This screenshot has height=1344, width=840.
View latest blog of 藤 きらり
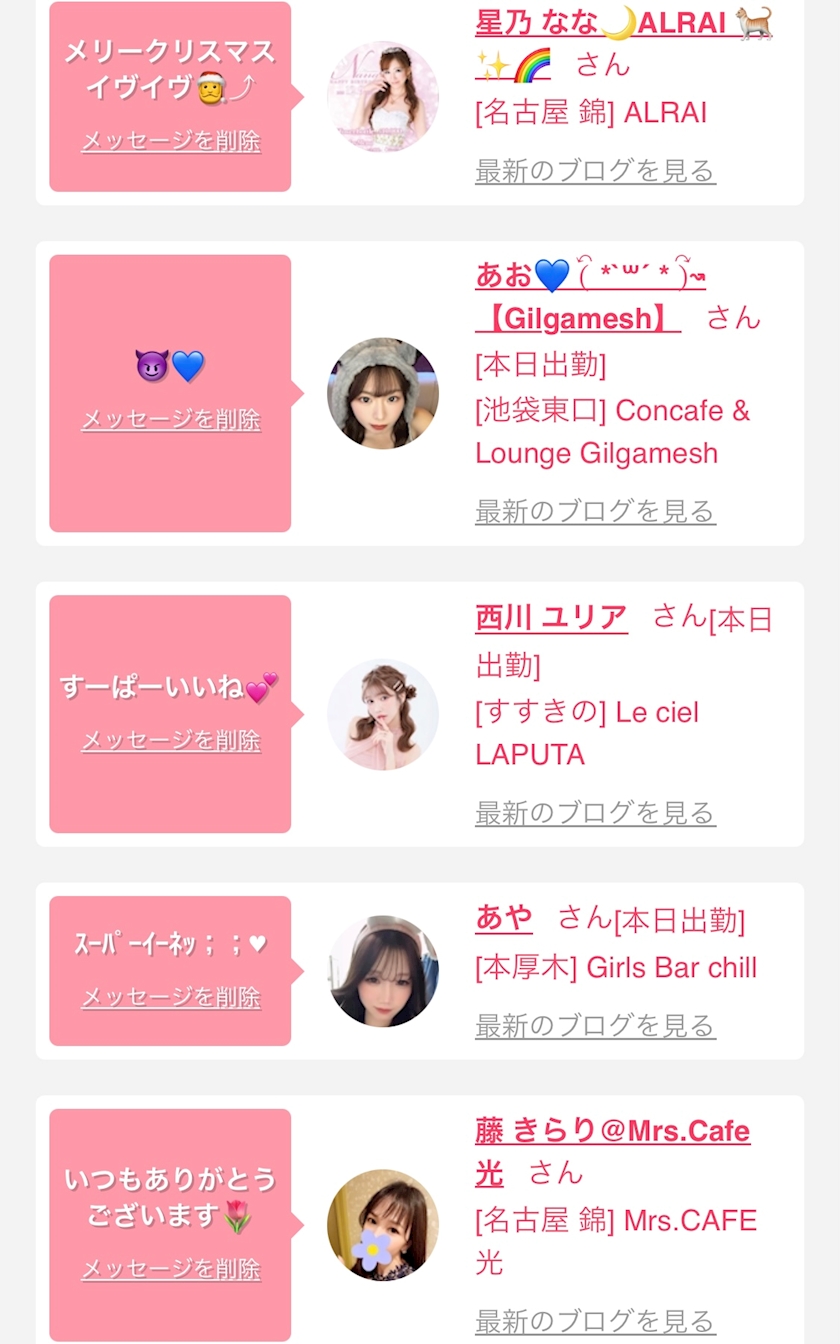(x=595, y=1320)
